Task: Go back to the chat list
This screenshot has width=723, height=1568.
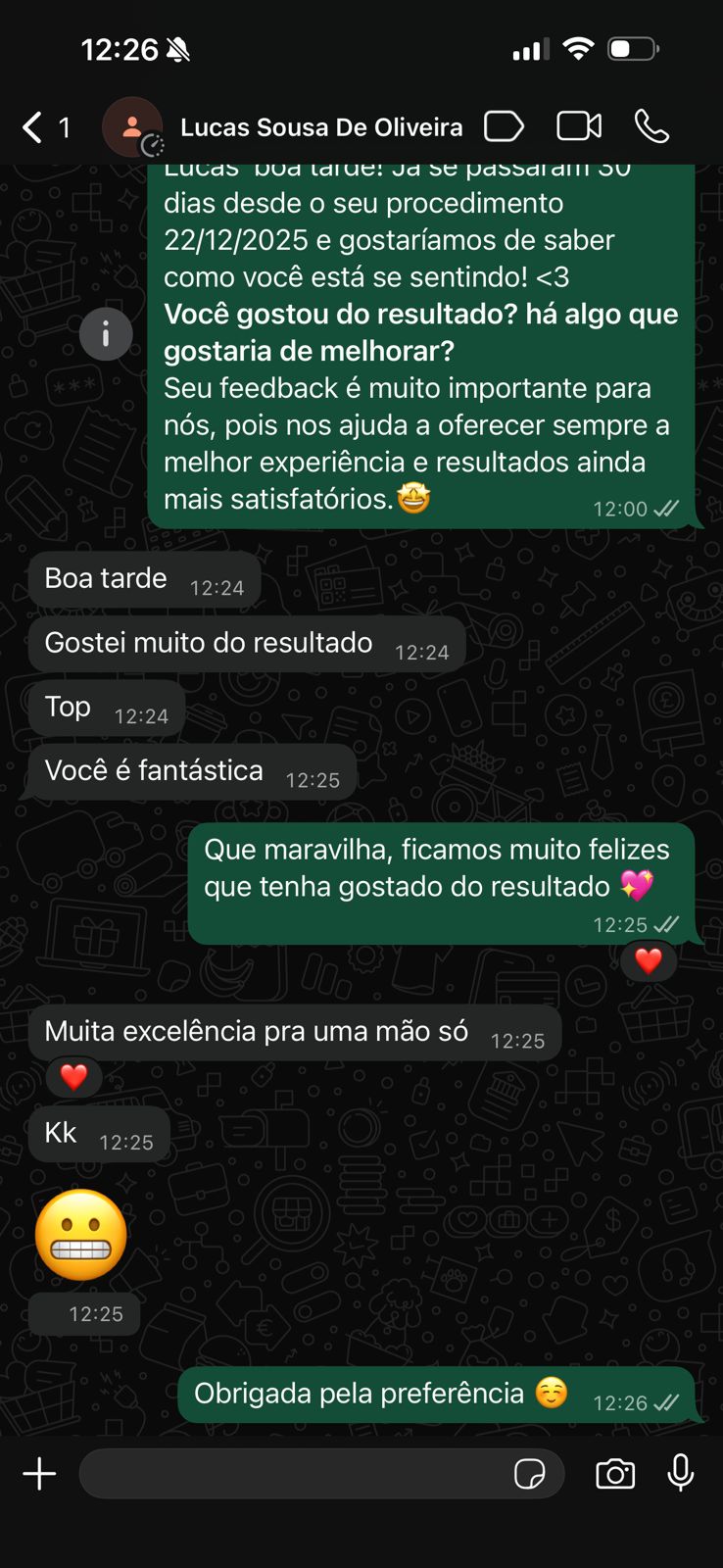Action: click(33, 127)
